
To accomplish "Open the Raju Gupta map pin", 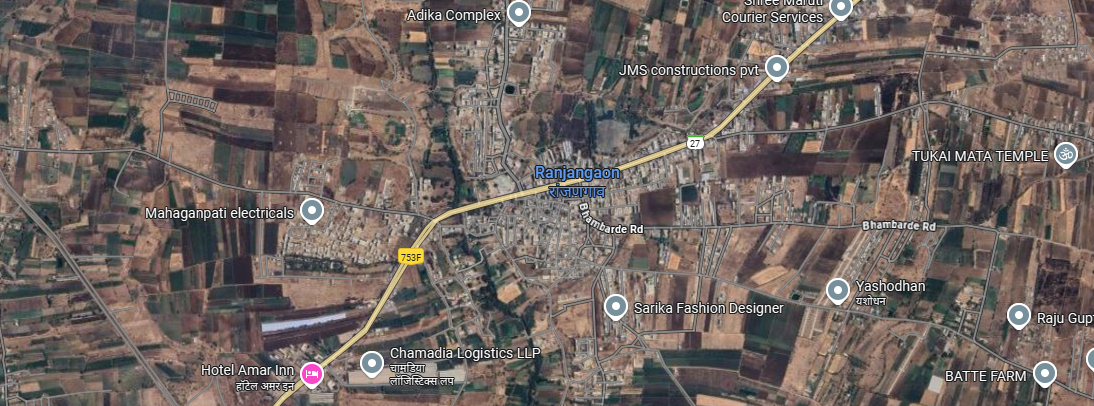I will [1018, 316].
